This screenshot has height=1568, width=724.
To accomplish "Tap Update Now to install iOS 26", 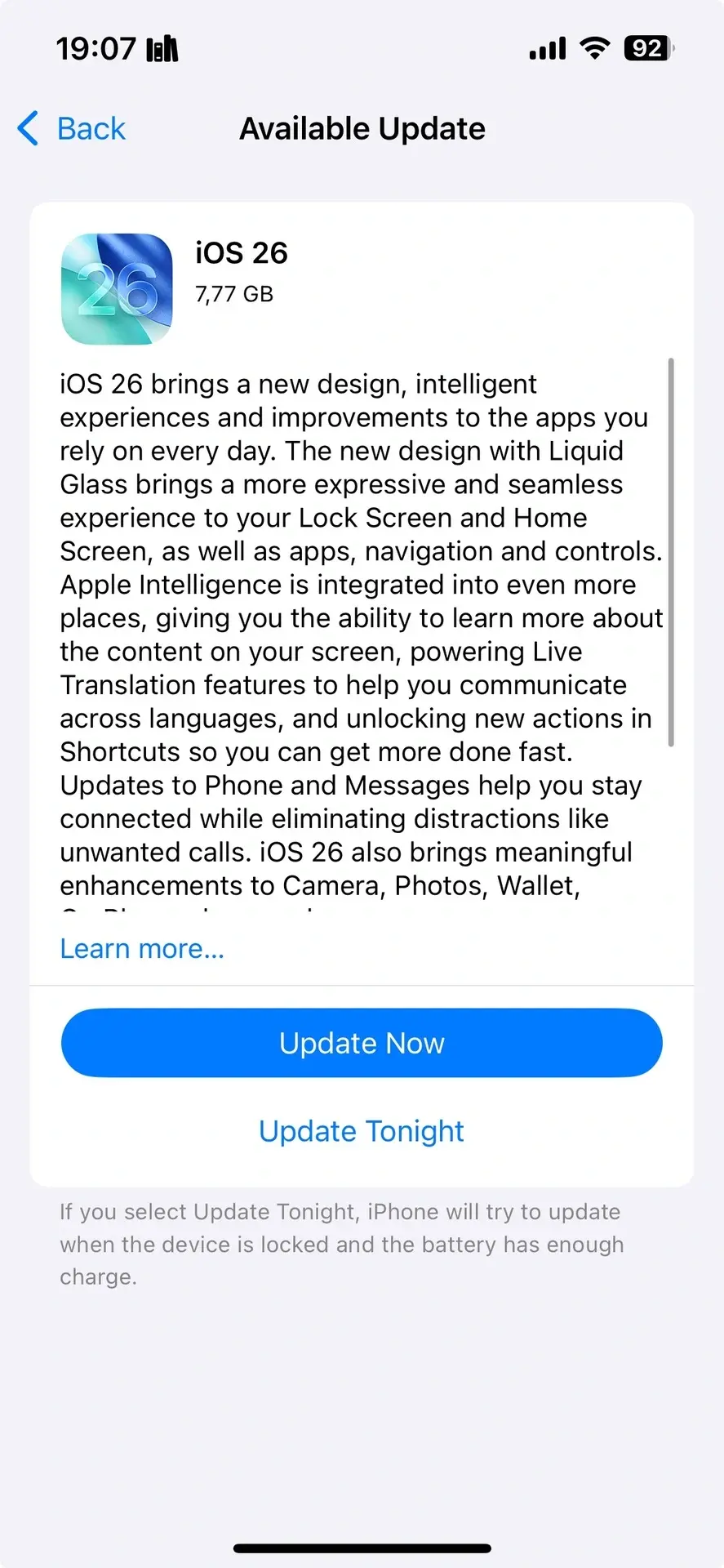I will click(x=362, y=1043).
